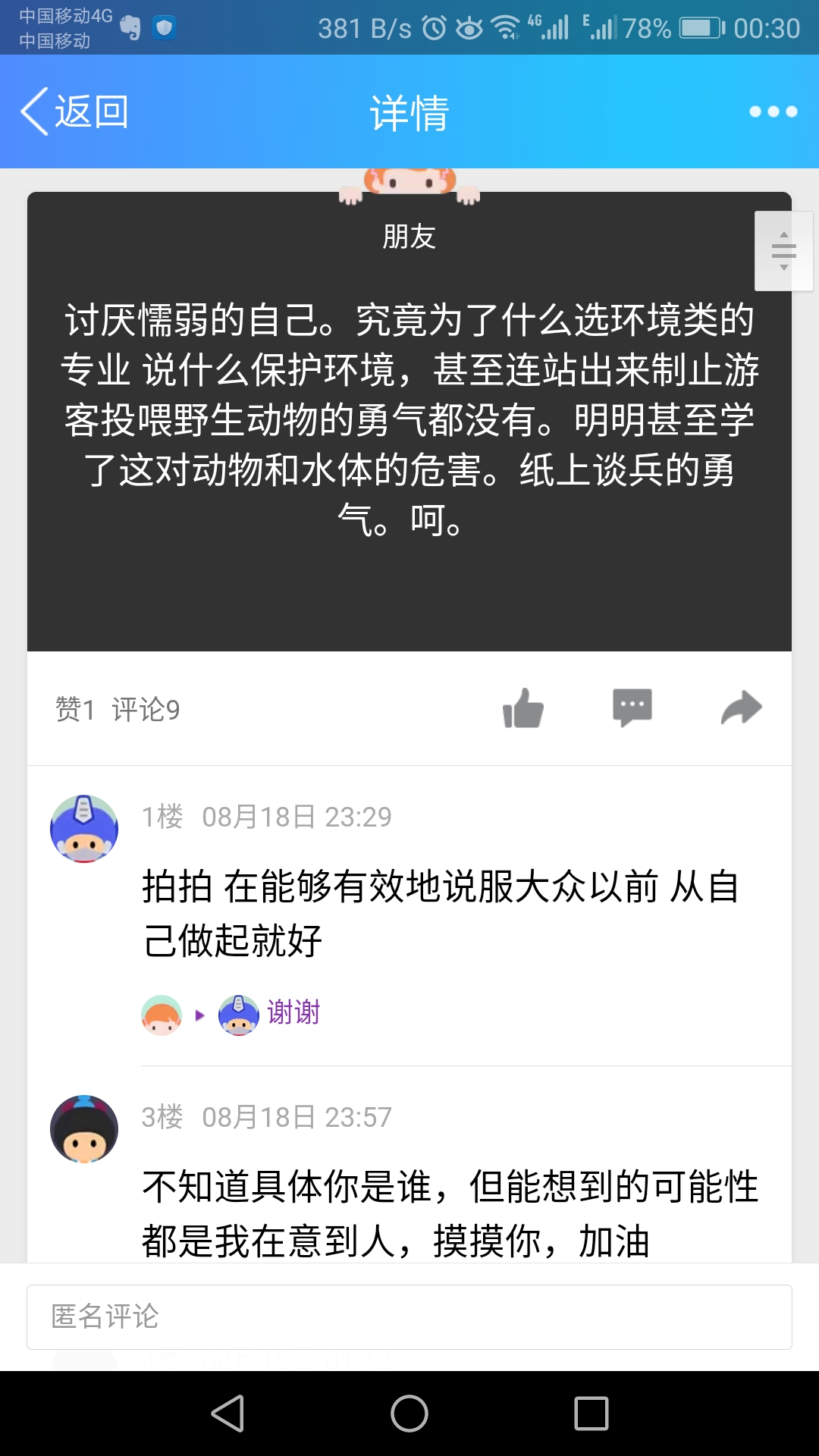
Task: Tap the 谢谢 reply under 1楼
Action: 293,1012
